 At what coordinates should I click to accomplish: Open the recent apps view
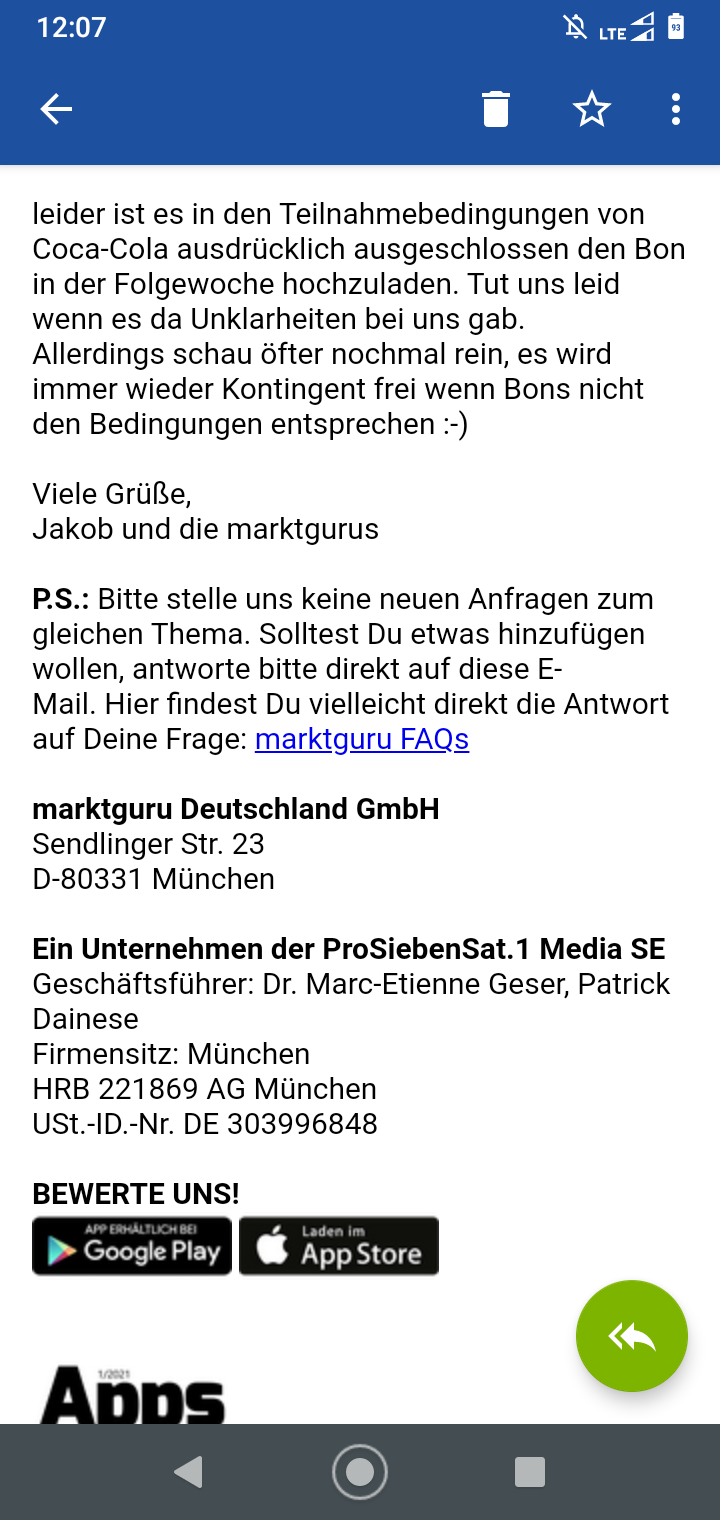[x=530, y=1472]
